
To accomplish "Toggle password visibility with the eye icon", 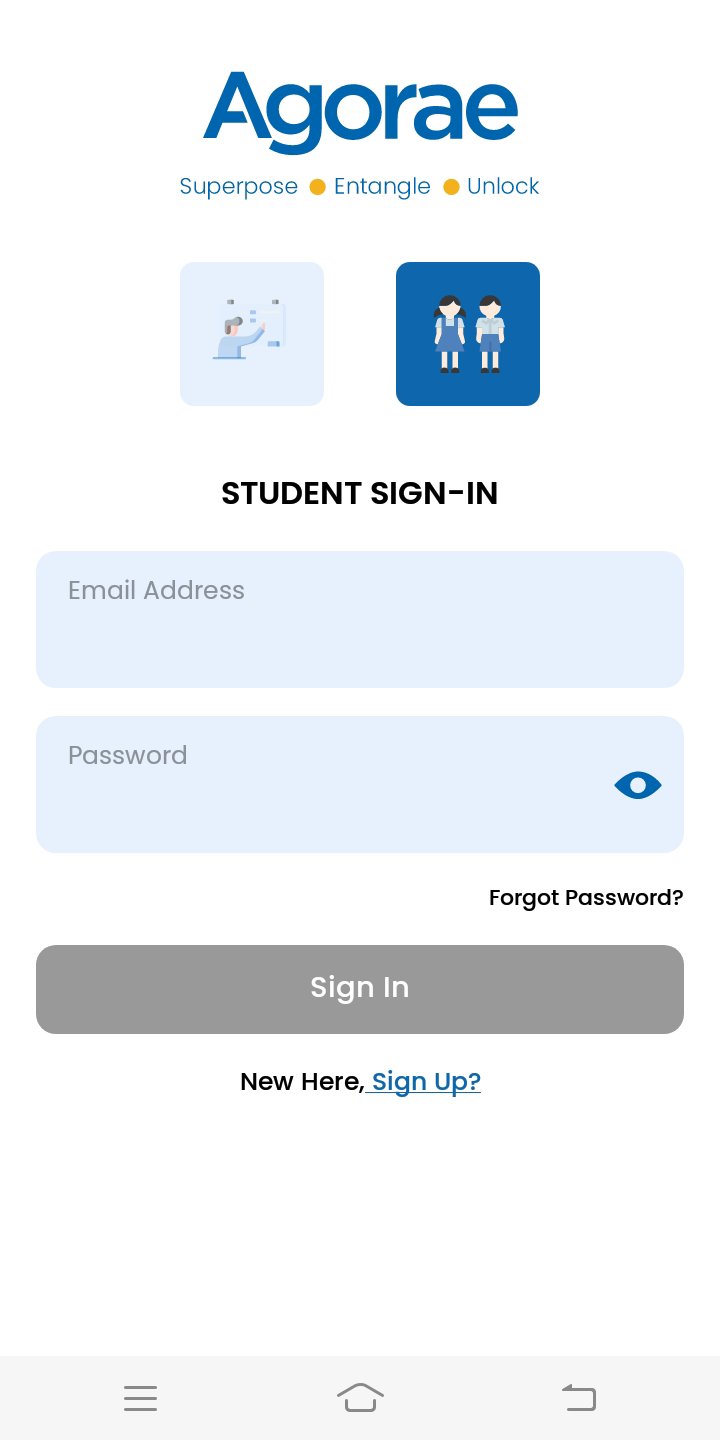I will click(638, 785).
